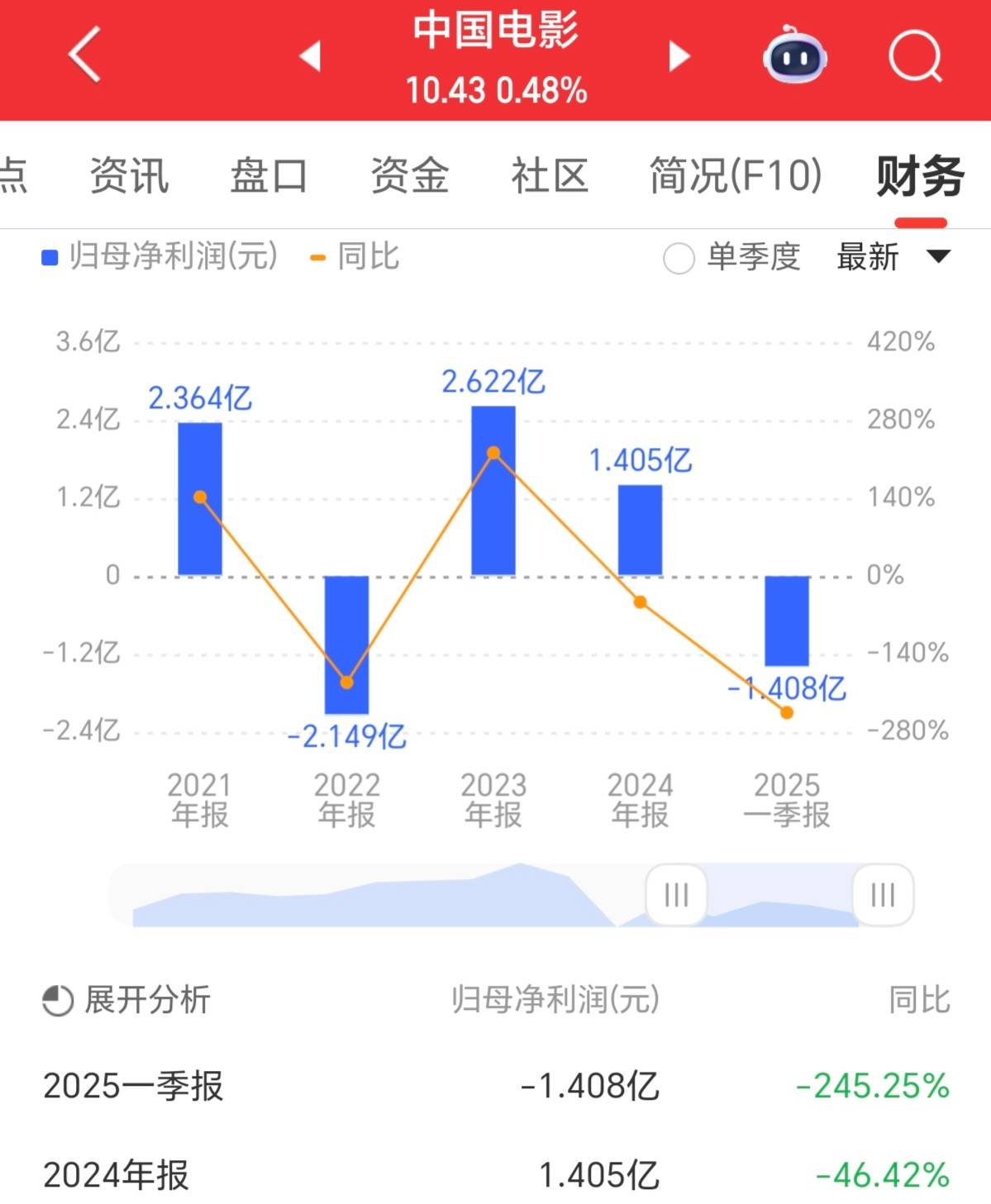
Task: Open the robot assistant
Action: pyautogui.click(x=794, y=55)
